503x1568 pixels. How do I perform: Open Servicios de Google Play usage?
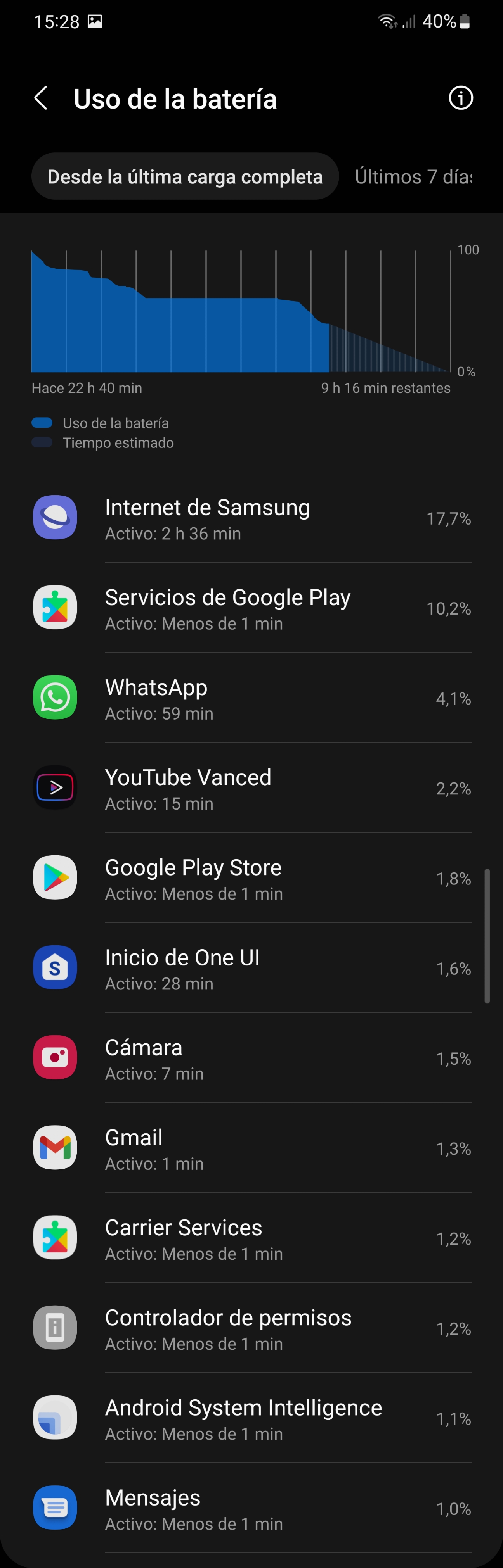(251, 609)
